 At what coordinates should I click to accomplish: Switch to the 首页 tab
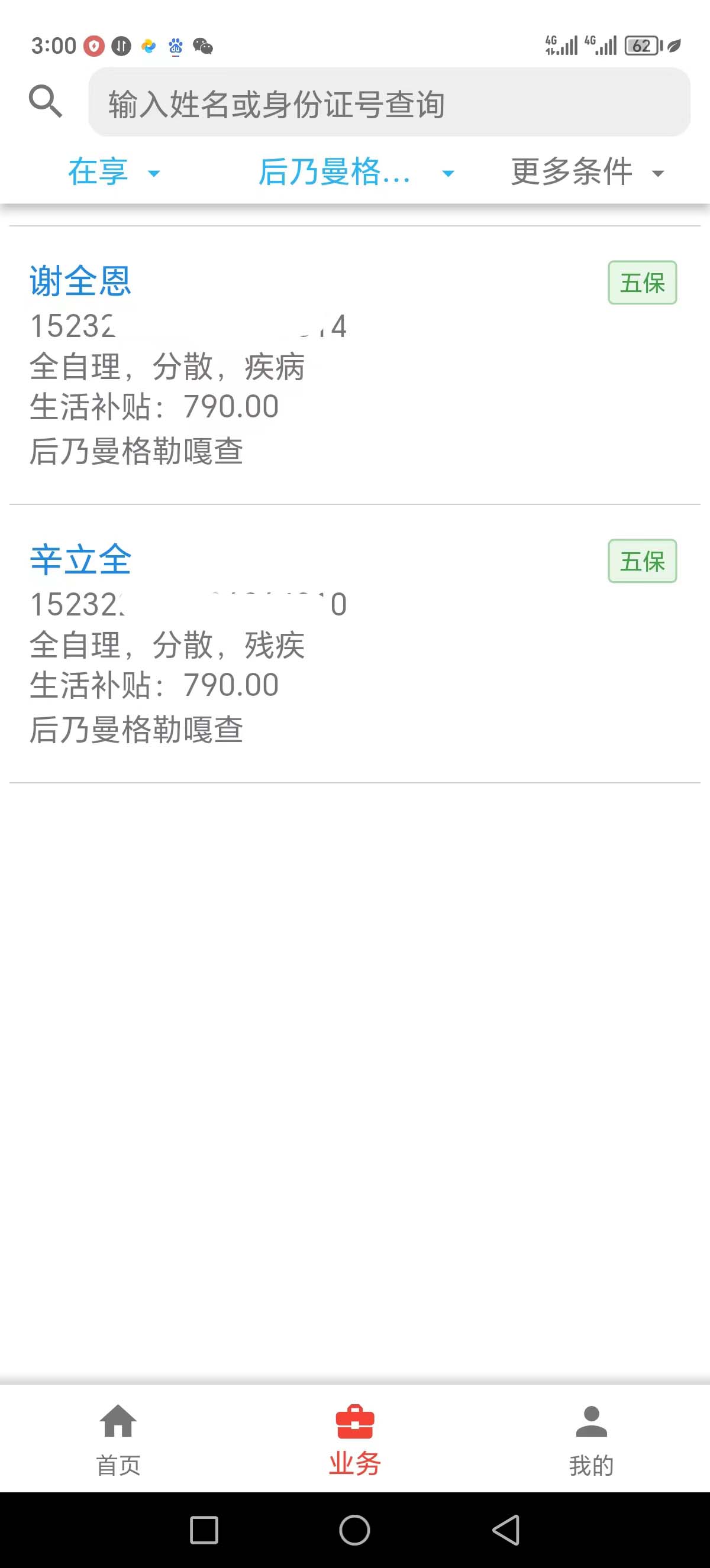click(118, 1440)
